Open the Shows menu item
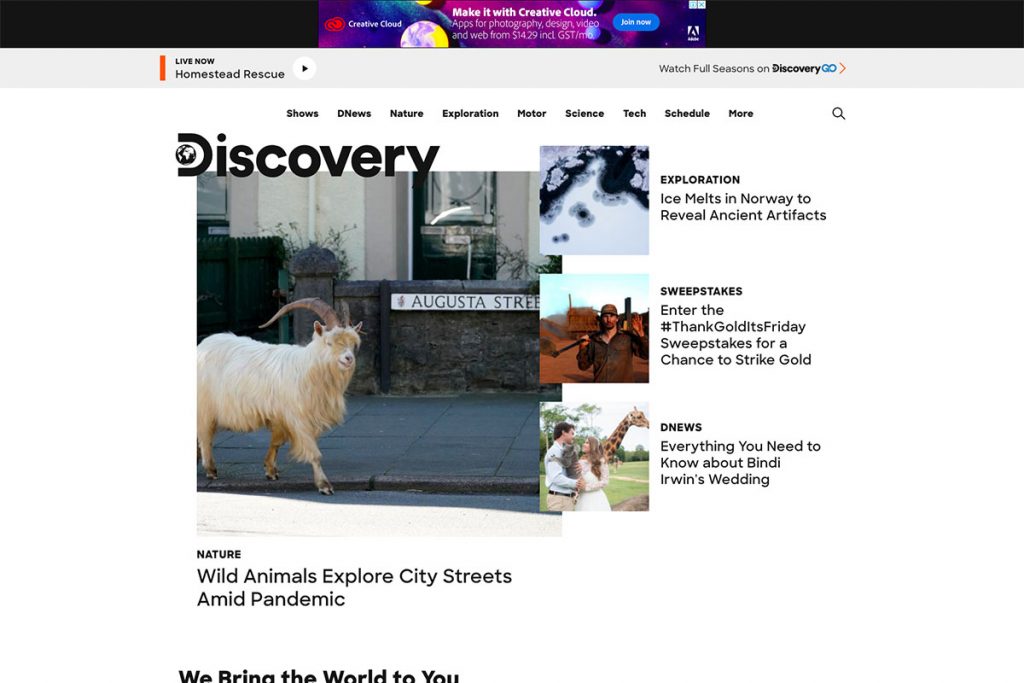Image resolution: width=1024 pixels, height=683 pixels. (302, 114)
